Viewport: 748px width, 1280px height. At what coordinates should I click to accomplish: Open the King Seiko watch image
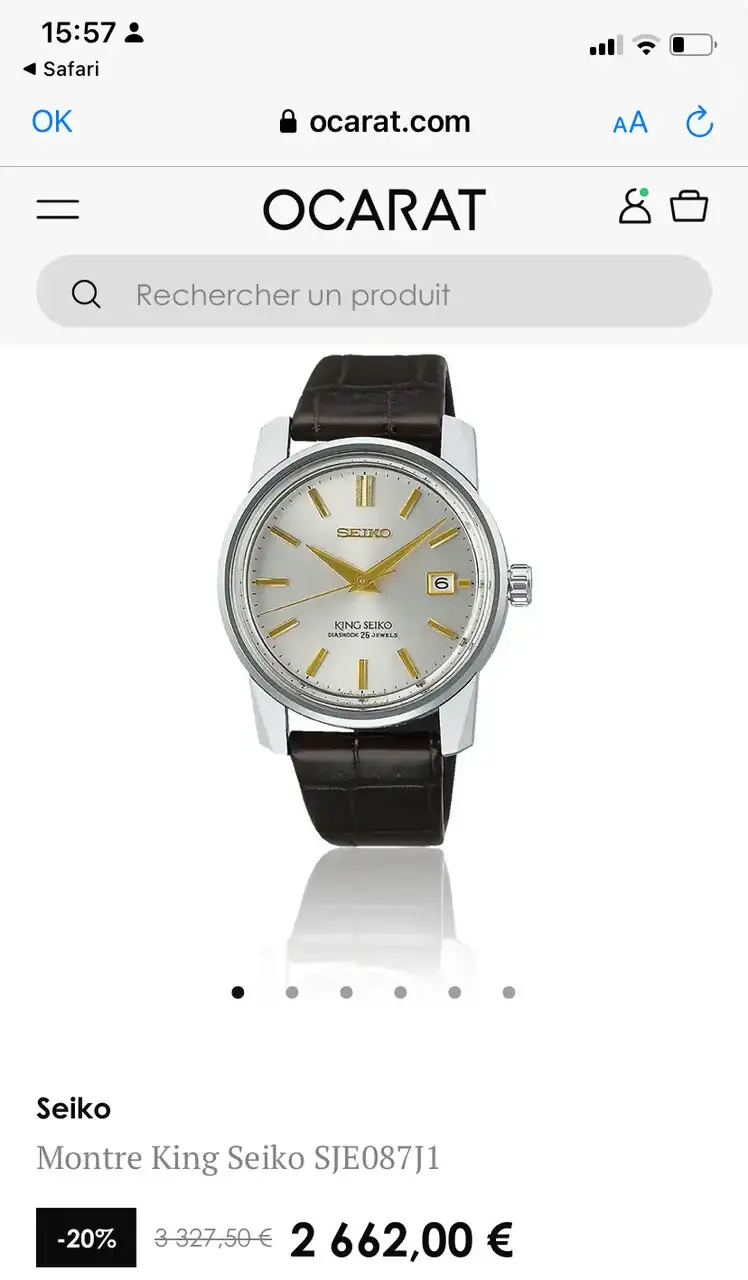pos(374,600)
